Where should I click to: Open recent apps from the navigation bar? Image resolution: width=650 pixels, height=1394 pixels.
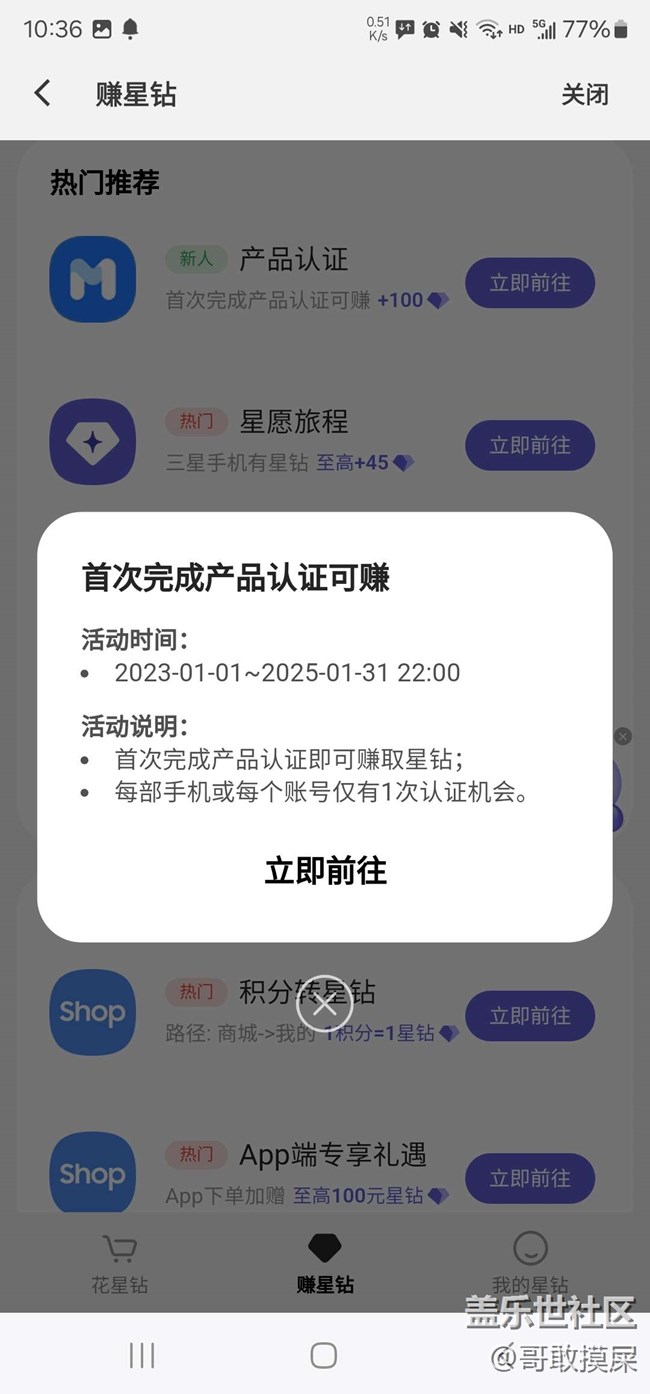tap(142, 1355)
